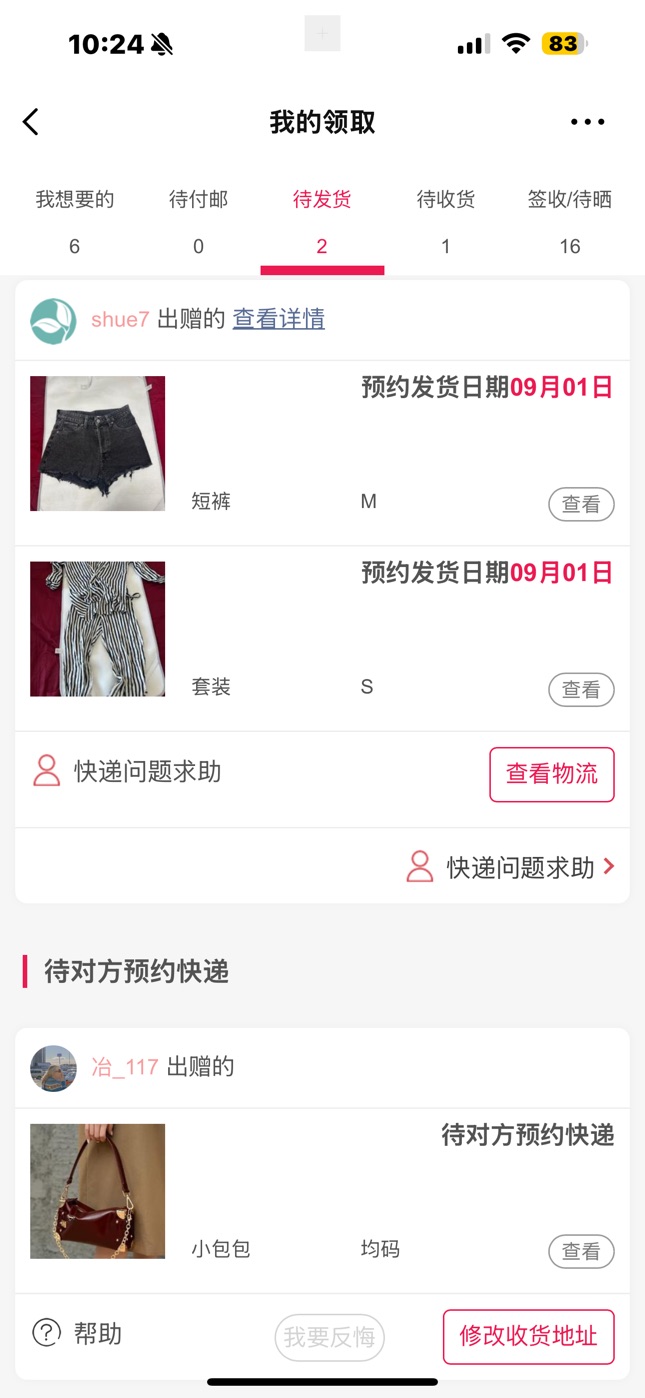The image size is (645, 1398).
Task: Open the striped 套装 product photo
Action: pyautogui.click(x=98, y=629)
